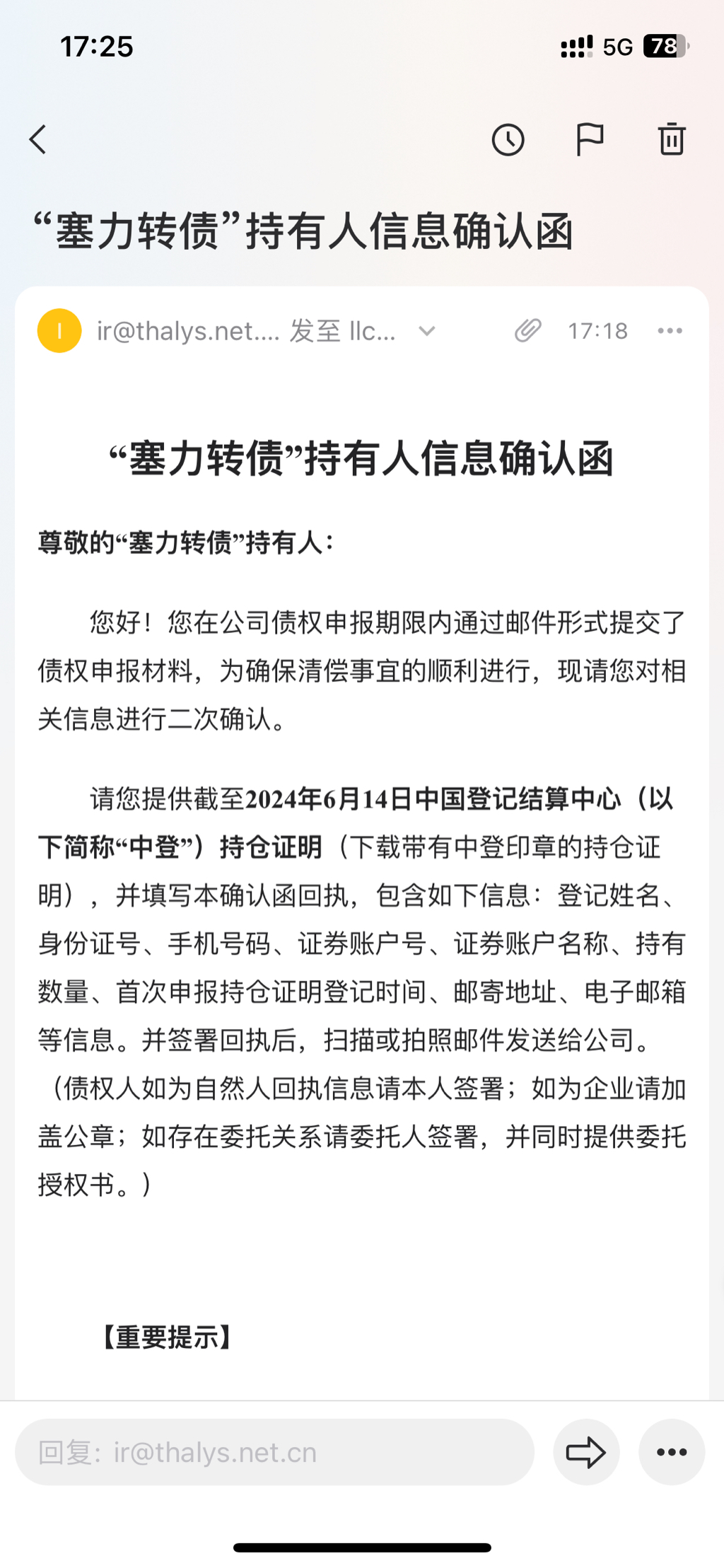Expand sender and recipient details chevron
The height and width of the screenshot is (1568, 724).
[426, 331]
